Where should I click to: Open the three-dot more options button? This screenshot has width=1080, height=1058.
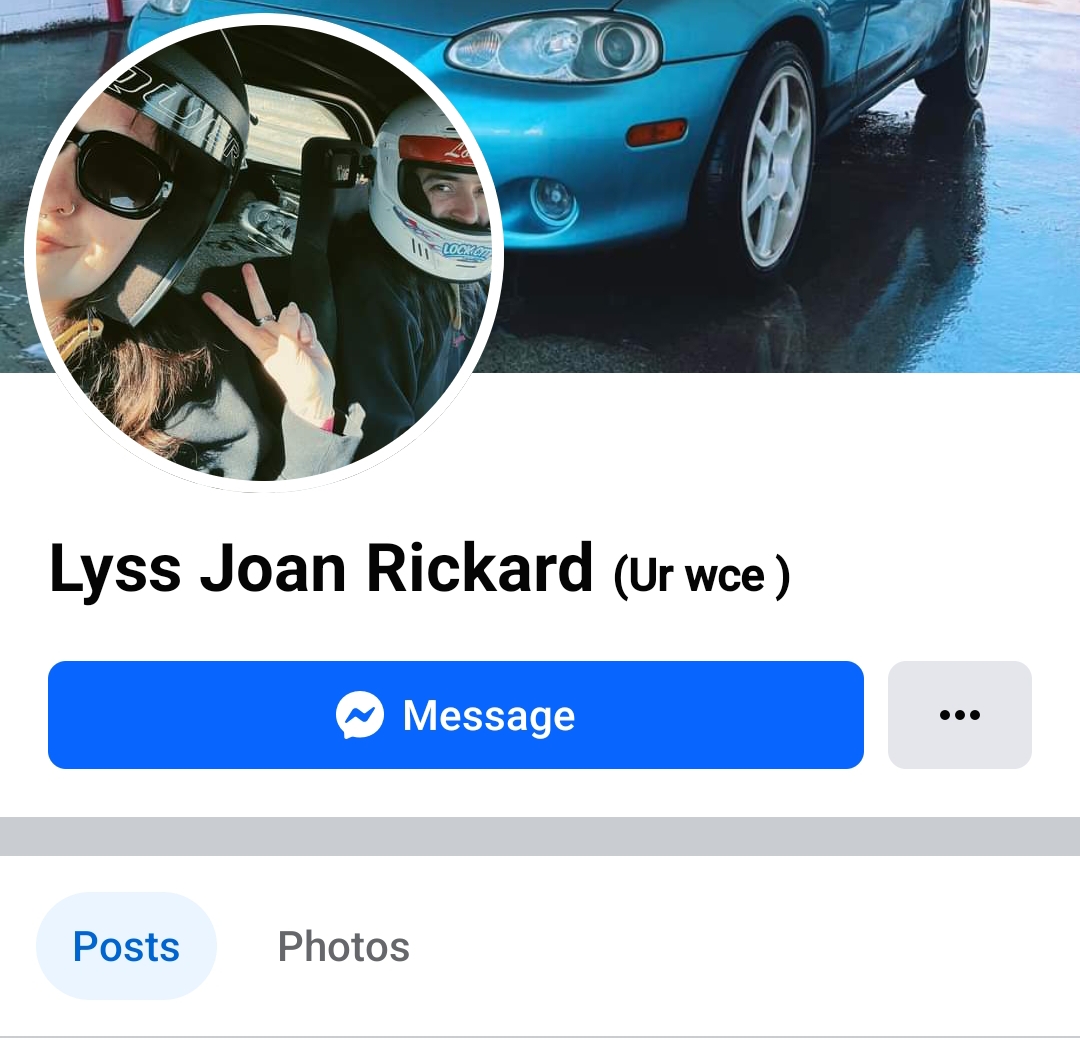point(959,715)
